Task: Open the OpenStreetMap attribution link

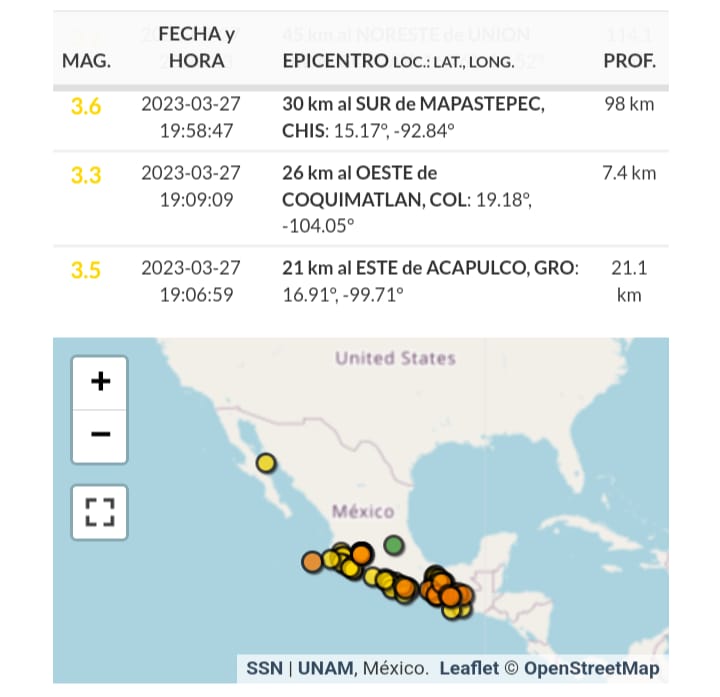Action: click(591, 668)
